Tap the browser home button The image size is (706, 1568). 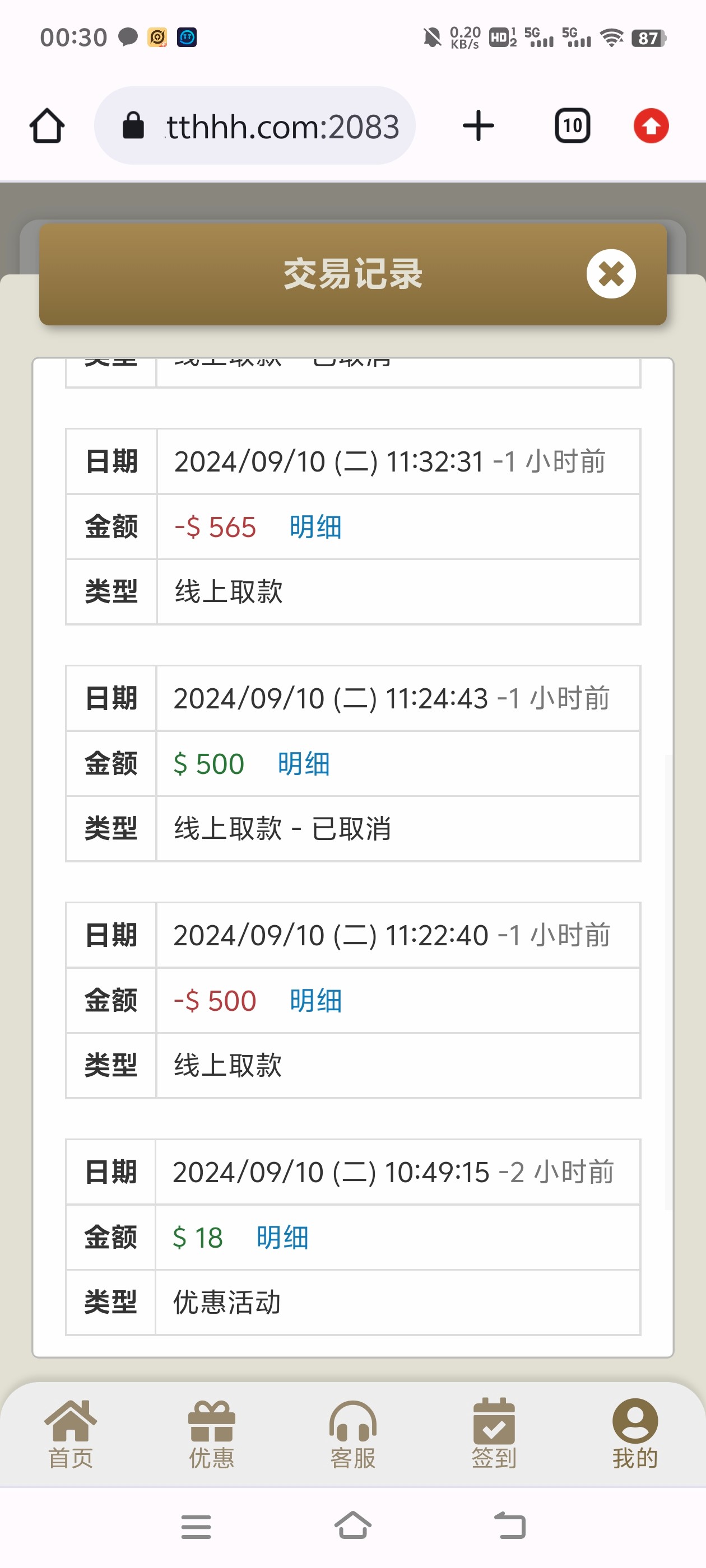click(47, 126)
